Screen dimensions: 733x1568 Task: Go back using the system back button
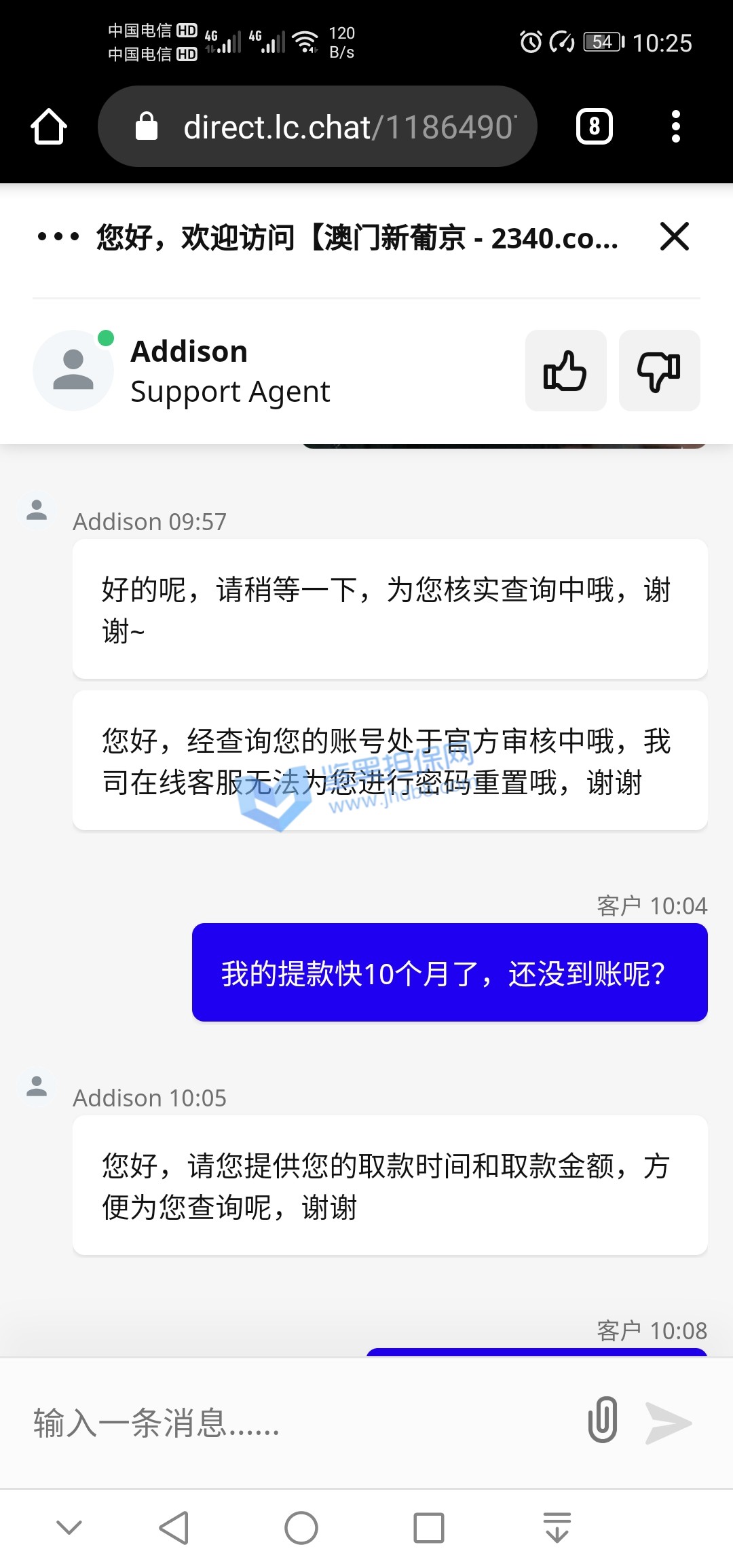coord(174,1528)
